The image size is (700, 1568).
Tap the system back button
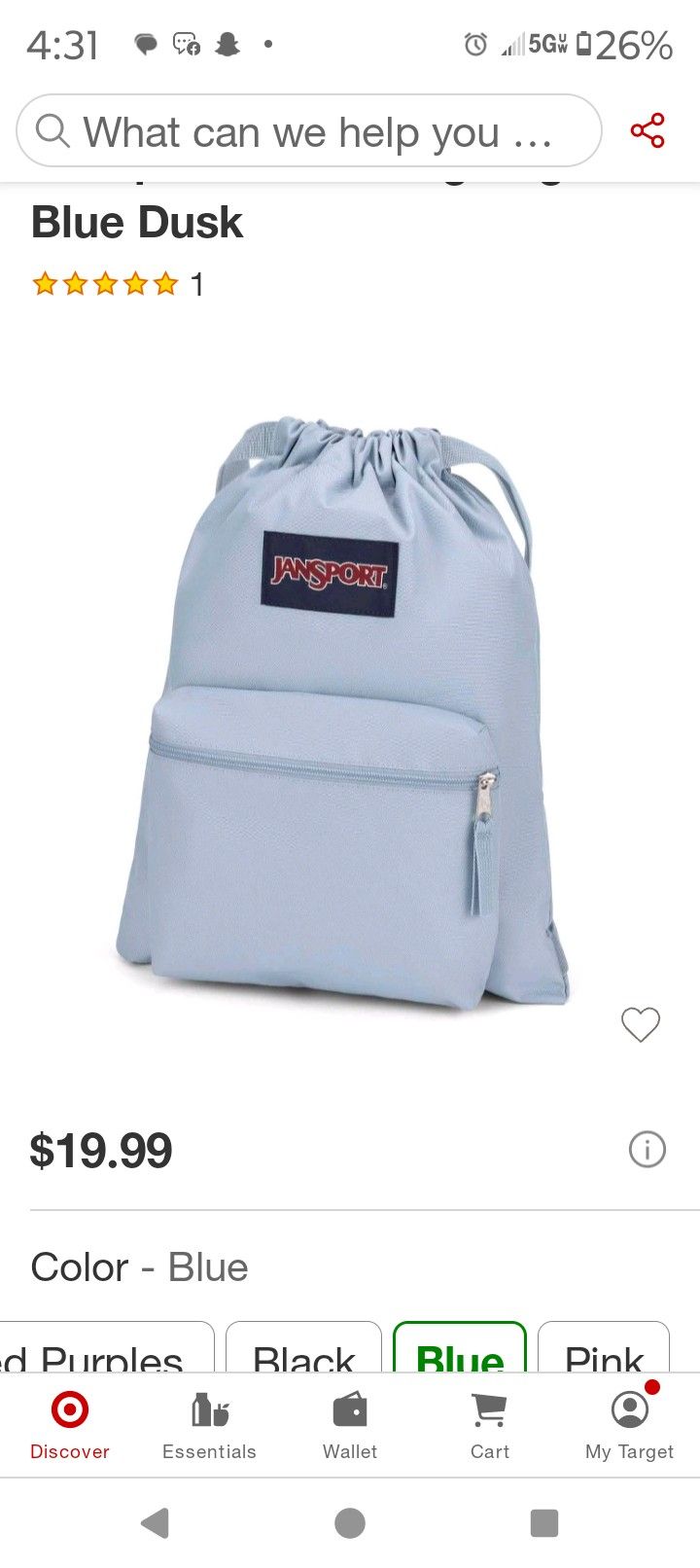coord(156,1522)
